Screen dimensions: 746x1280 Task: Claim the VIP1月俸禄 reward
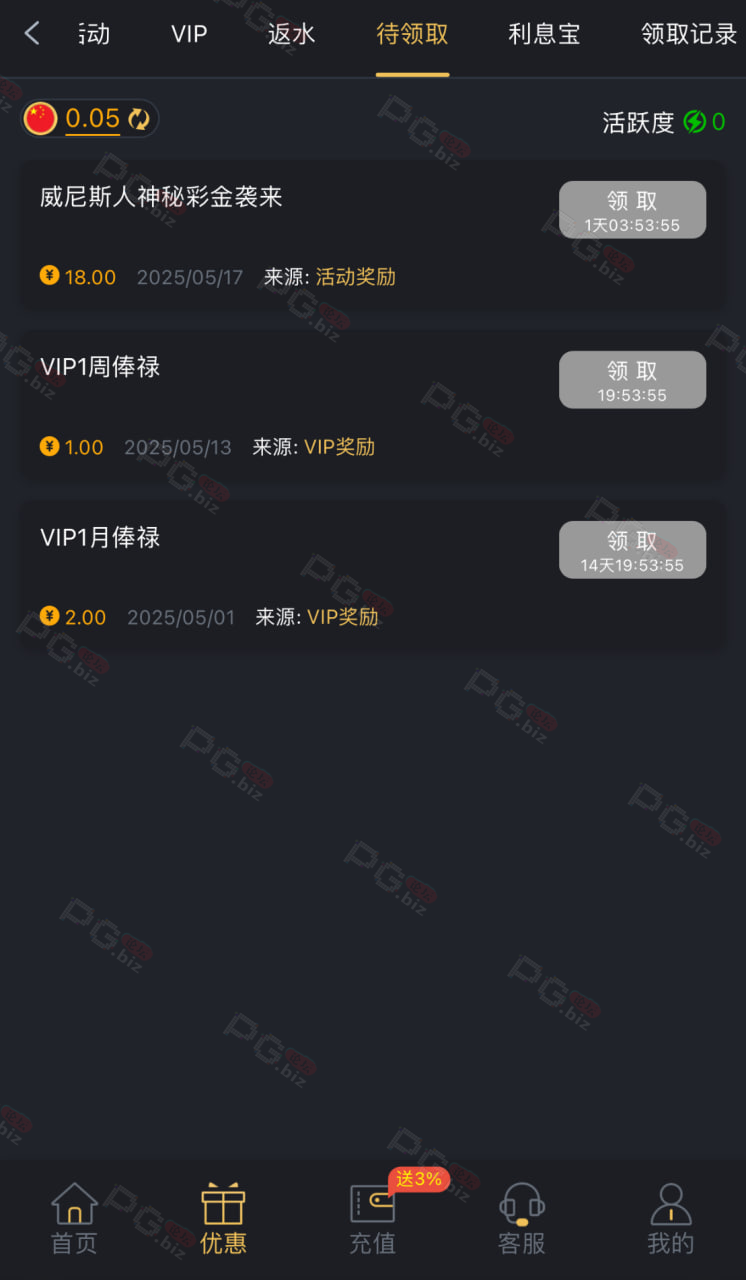tap(632, 550)
